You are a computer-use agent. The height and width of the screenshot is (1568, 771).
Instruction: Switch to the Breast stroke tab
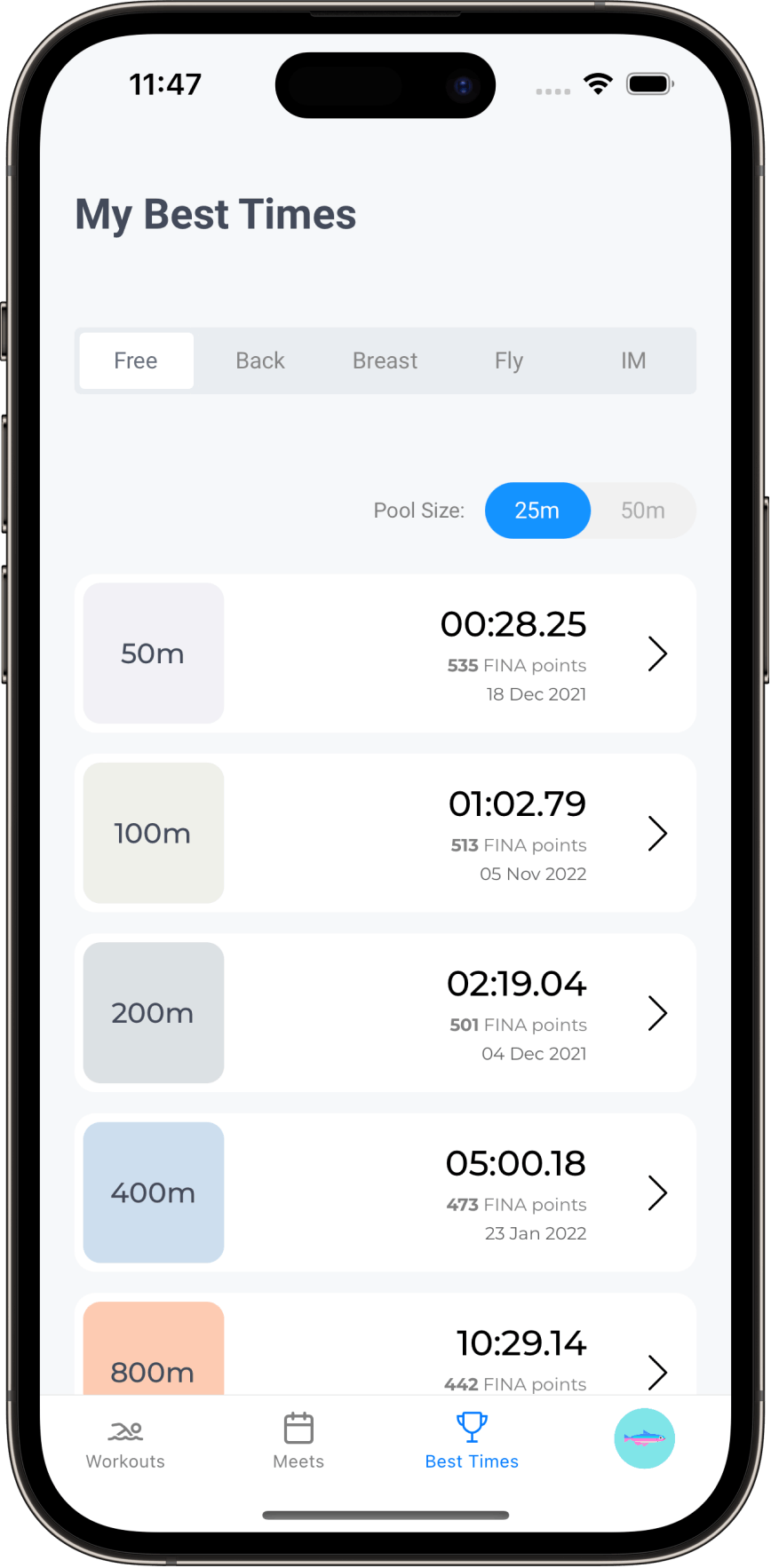pyautogui.click(x=385, y=360)
